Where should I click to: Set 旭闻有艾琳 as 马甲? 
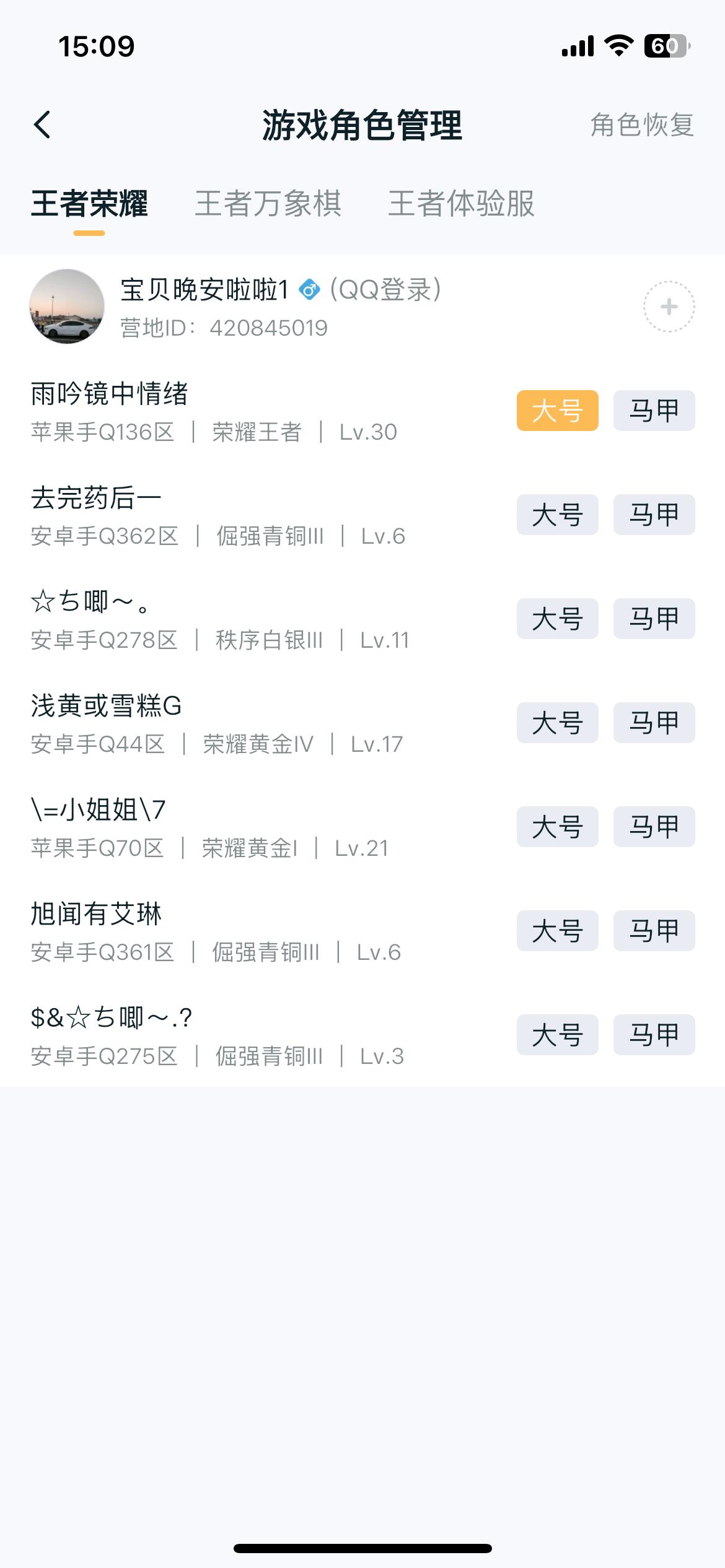pos(653,930)
